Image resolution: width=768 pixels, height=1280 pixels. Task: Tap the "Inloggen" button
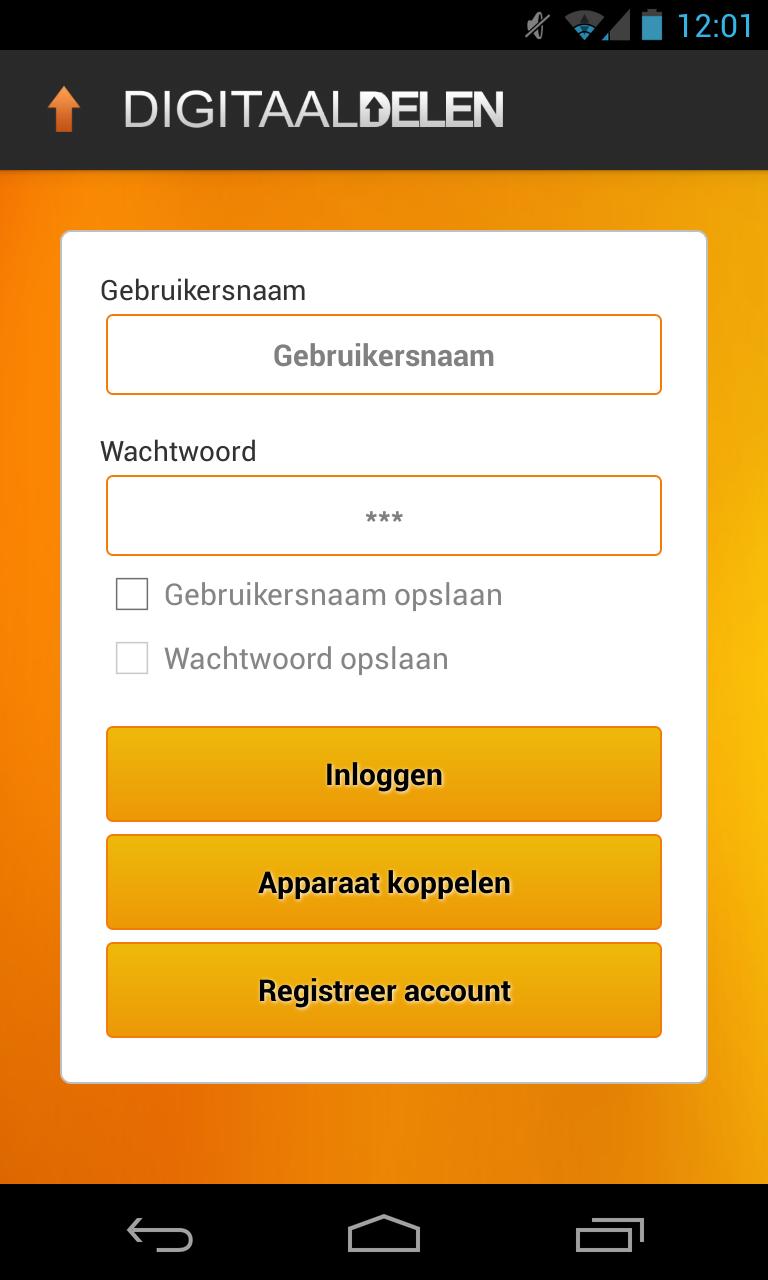point(384,773)
